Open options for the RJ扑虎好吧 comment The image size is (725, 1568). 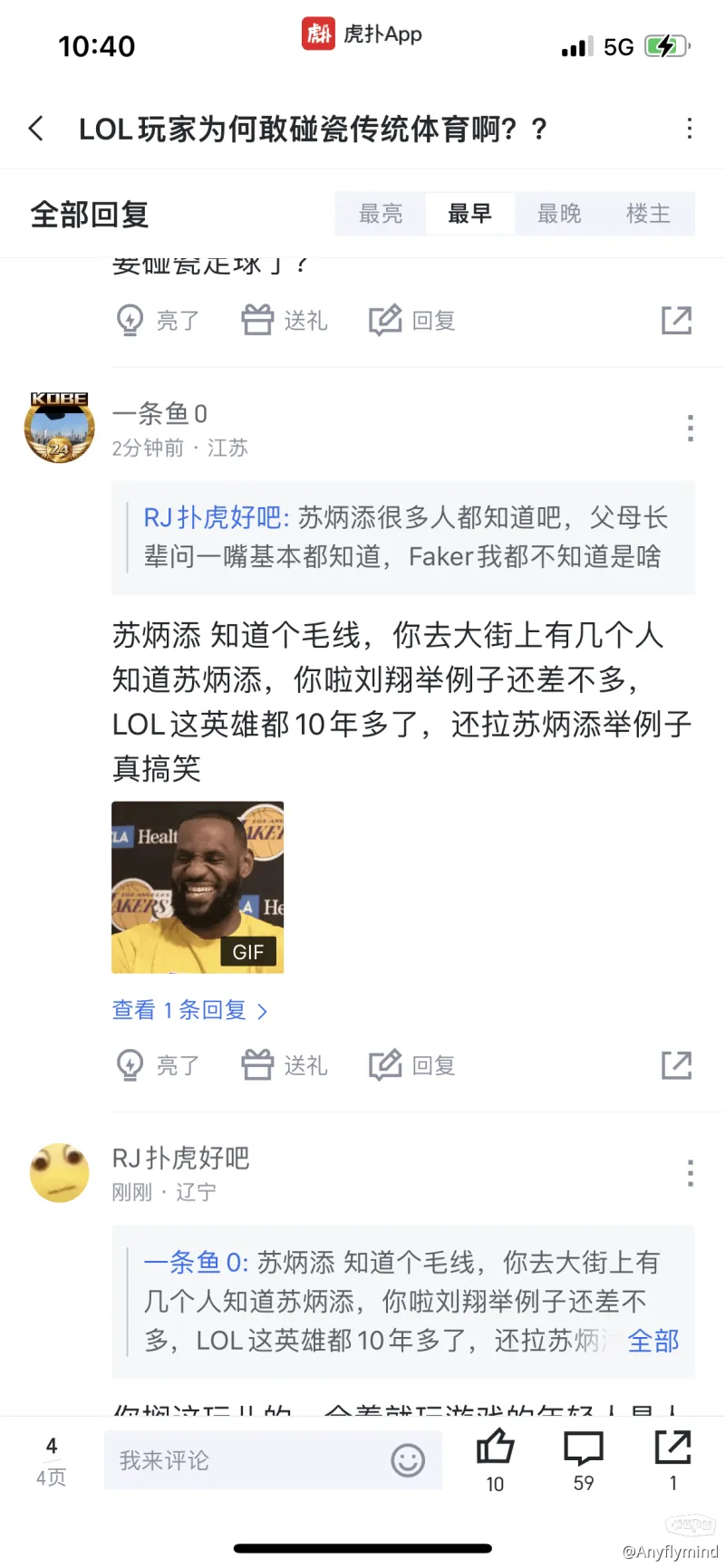690,1173
